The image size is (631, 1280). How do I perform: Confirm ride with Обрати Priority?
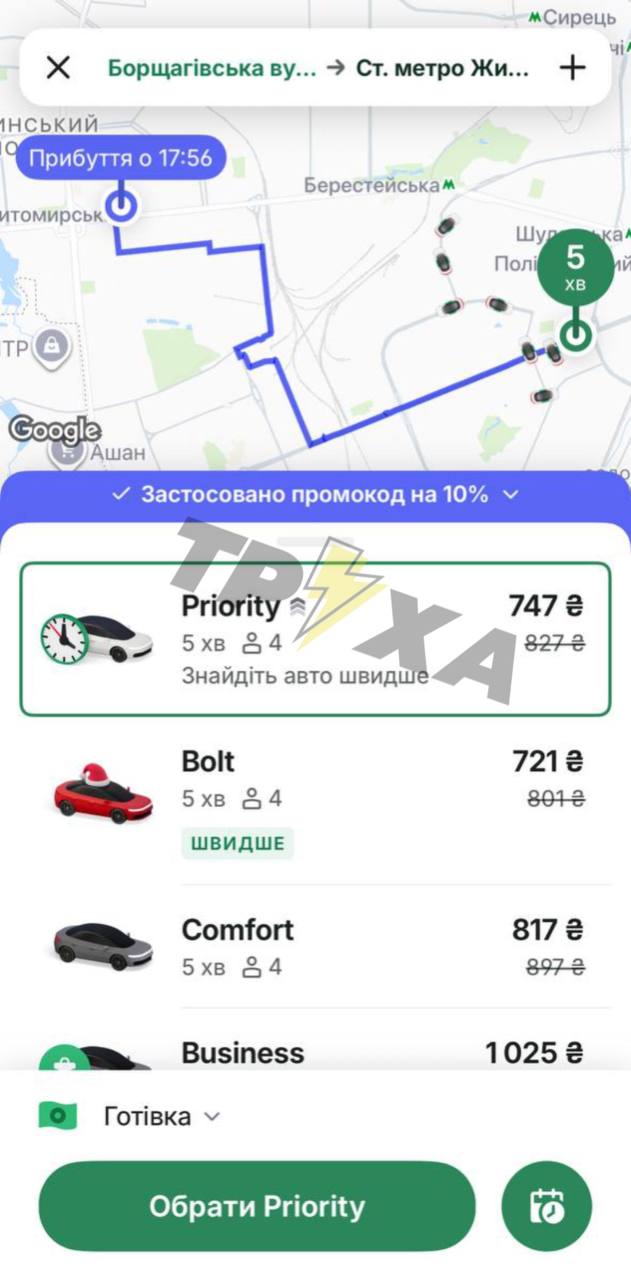tap(257, 1206)
